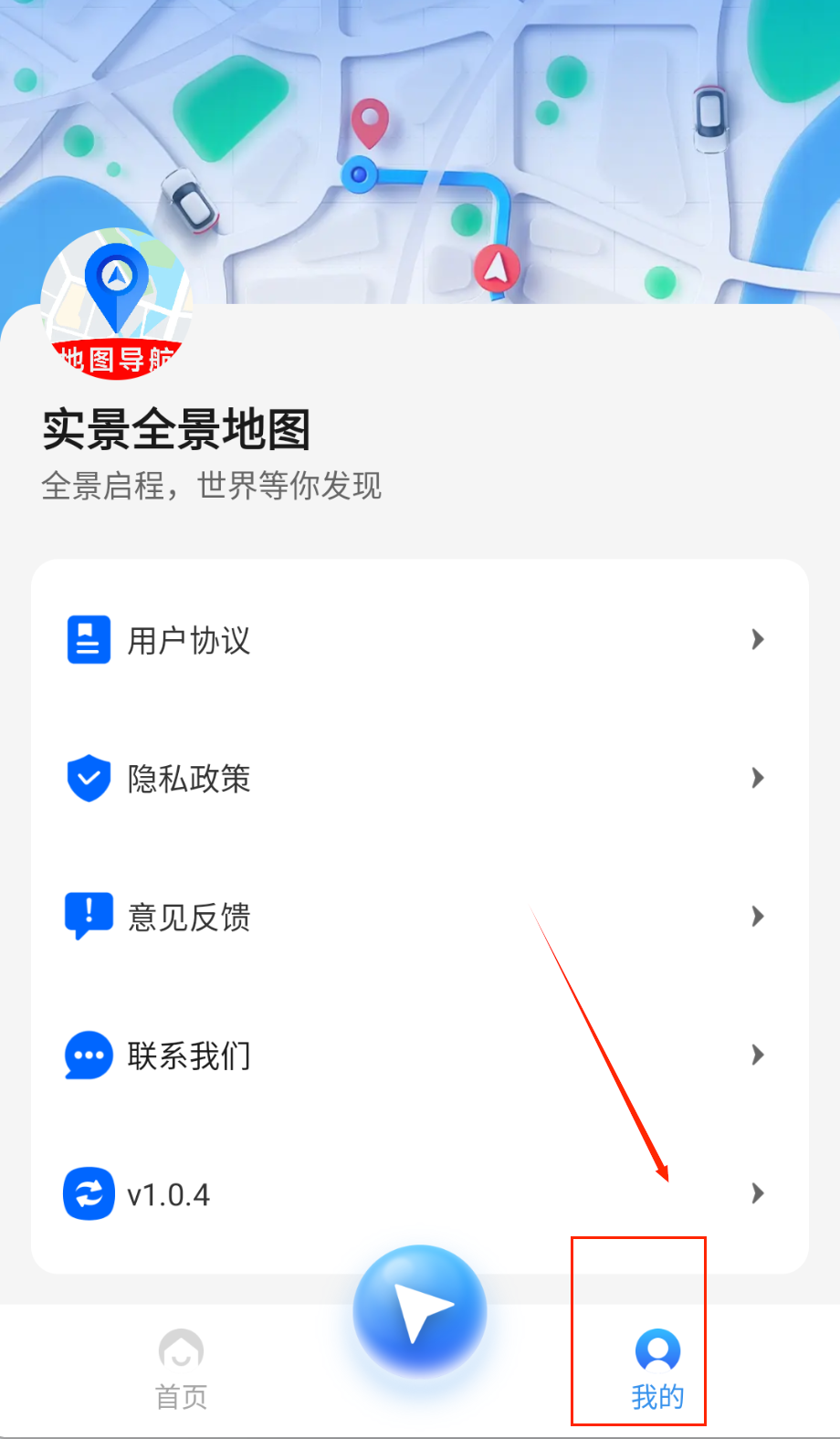840x1439 pixels.
Task: Check the v1.0.4 version row
Action: coord(418,1194)
